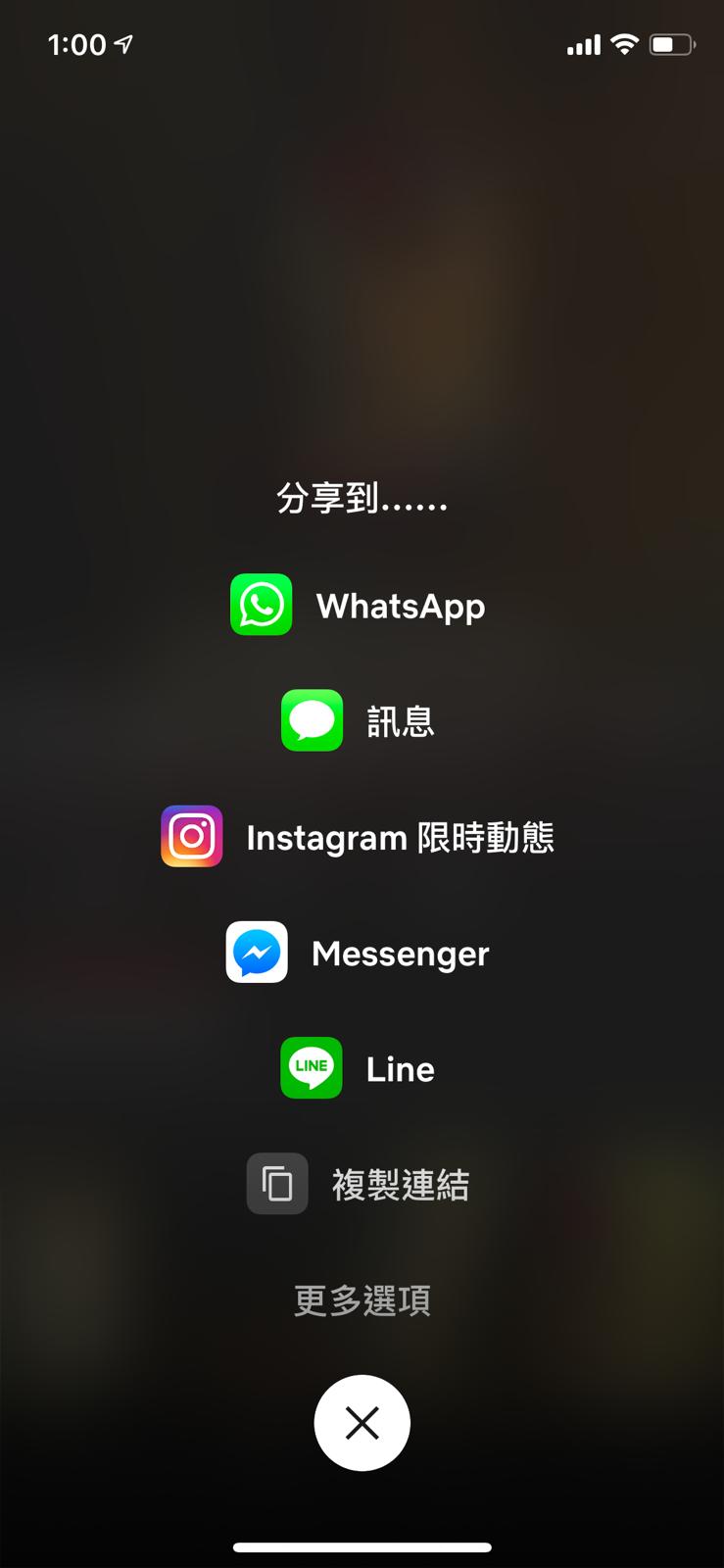Image resolution: width=724 pixels, height=1568 pixels.
Task: Send via Messenger
Action: tap(359, 953)
